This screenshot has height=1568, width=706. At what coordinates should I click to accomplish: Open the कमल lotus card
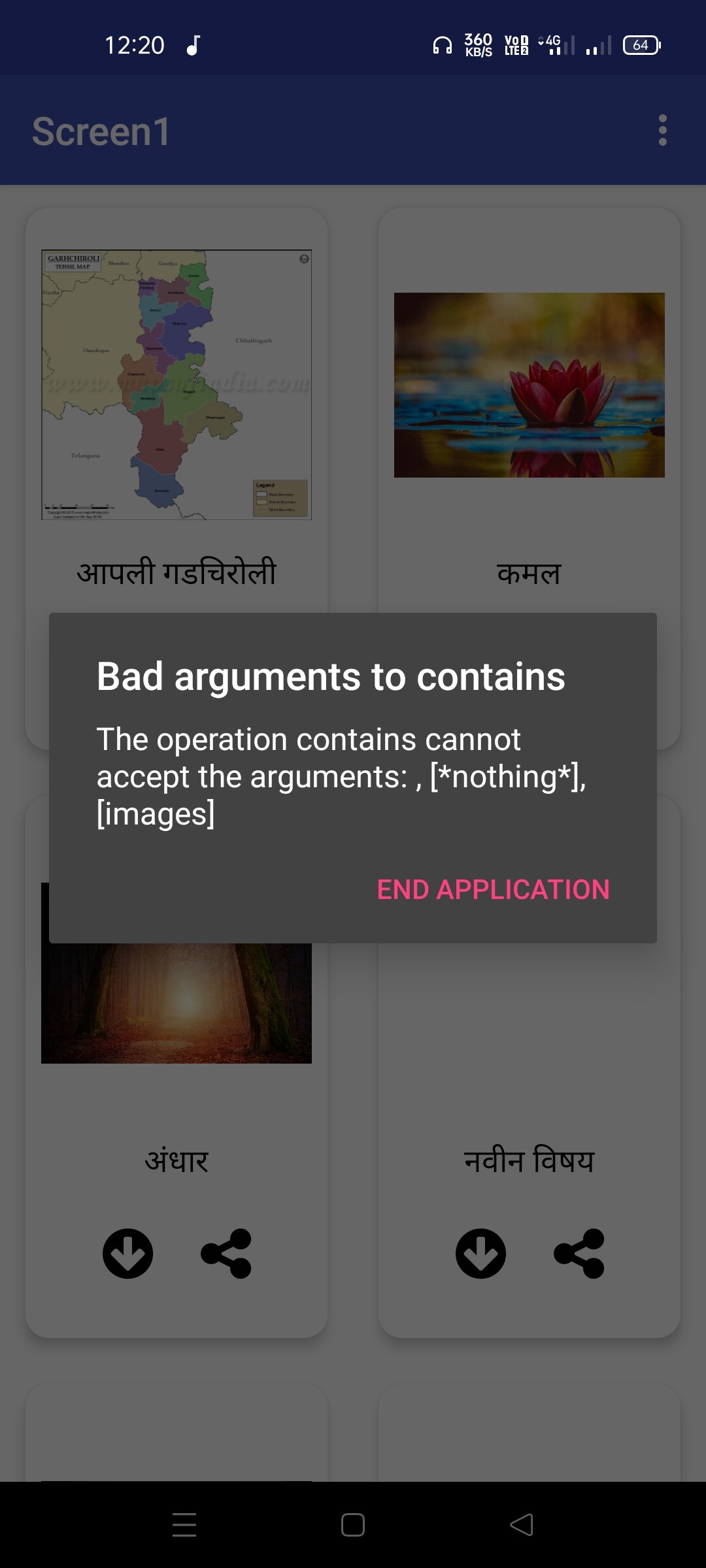(x=529, y=385)
